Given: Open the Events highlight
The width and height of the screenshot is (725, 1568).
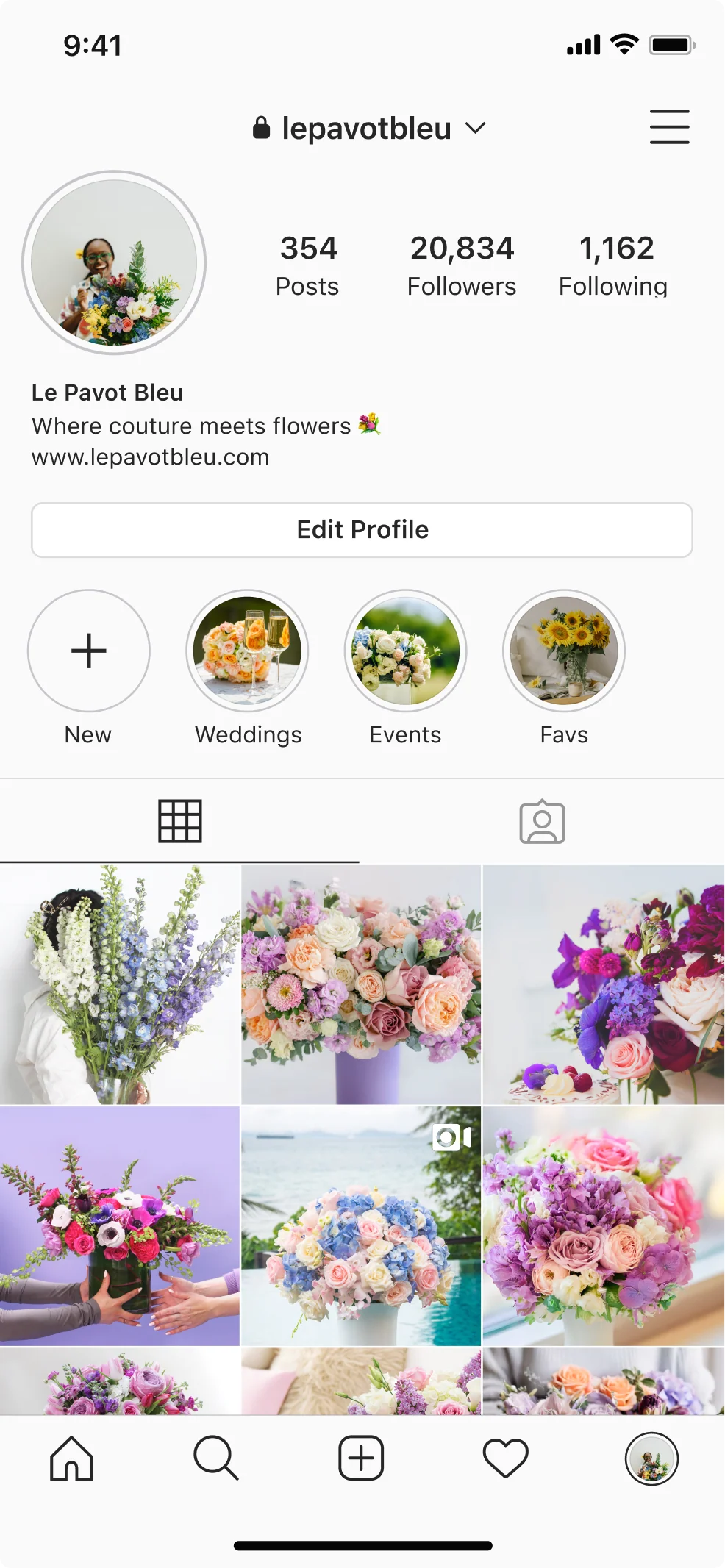Looking at the screenshot, I should (x=405, y=651).
